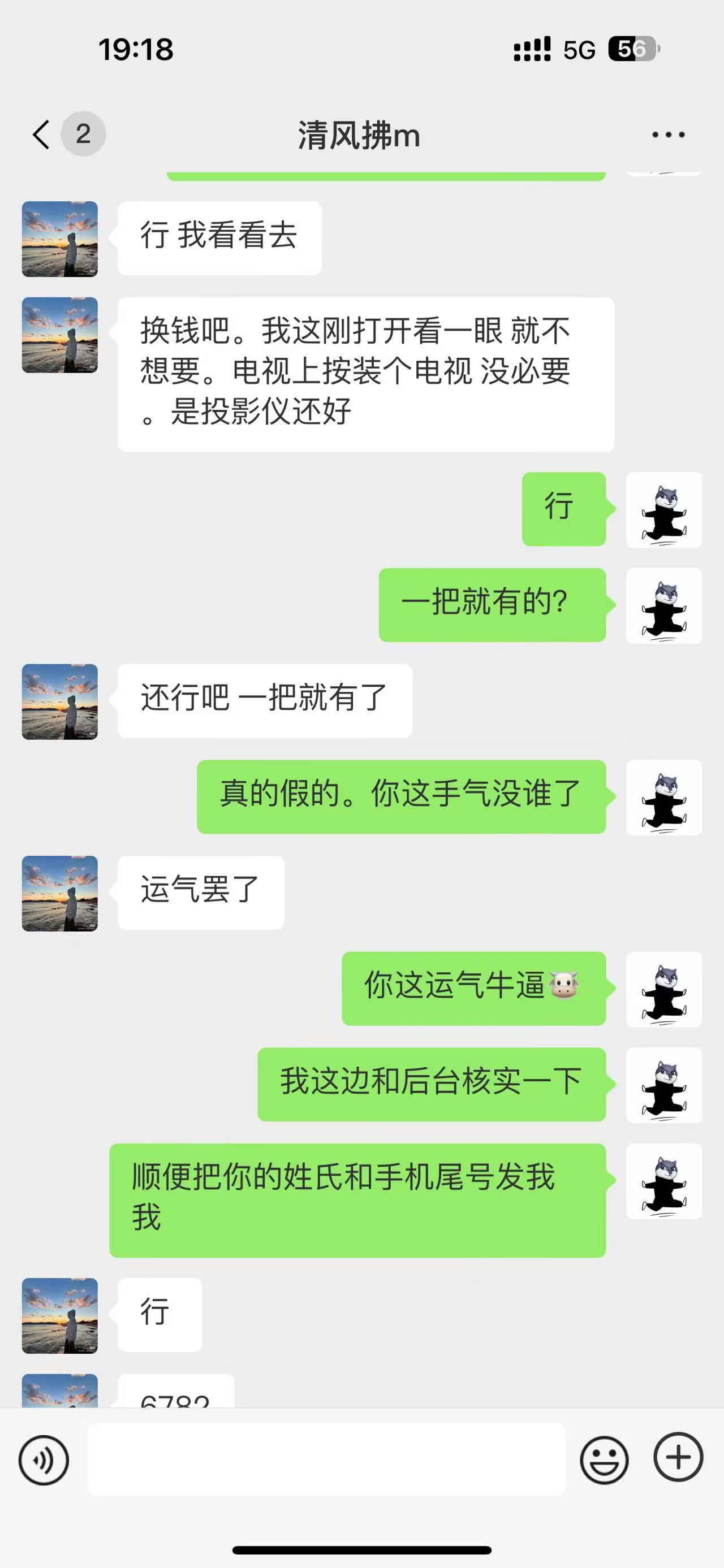Open own avatar beside 我这边和后台核实一下
This screenshot has height=1568, width=724.
[663, 1085]
